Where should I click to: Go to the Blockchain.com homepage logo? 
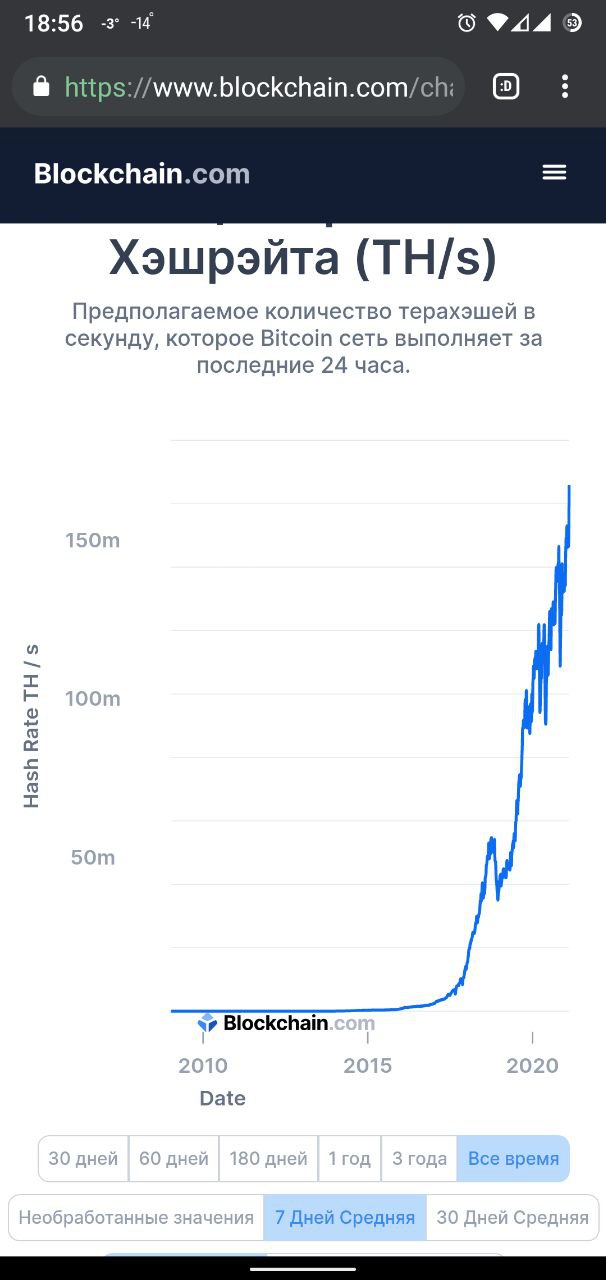click(142, 174)
